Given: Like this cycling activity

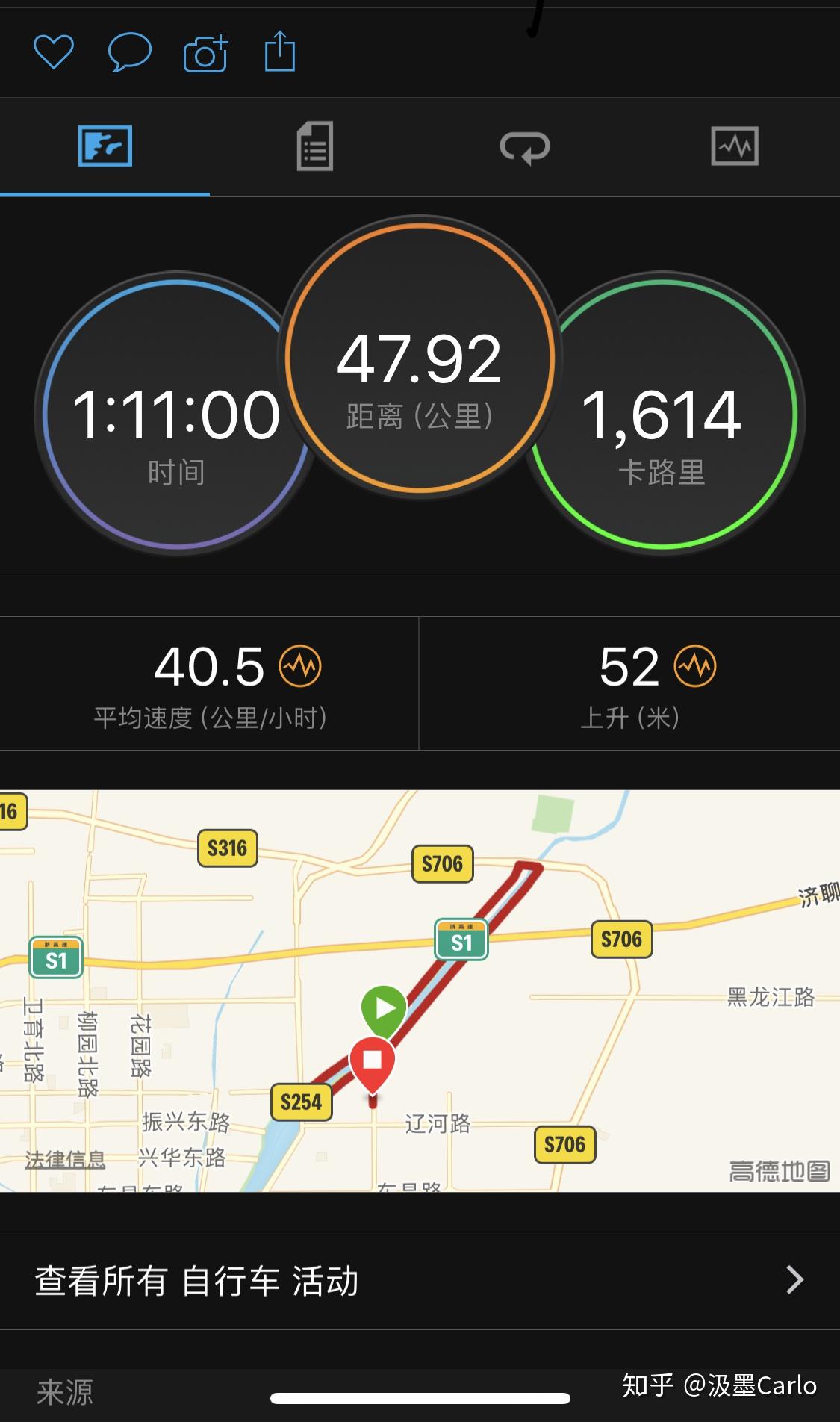Looking at the screenshot, I should pos(54,52).
